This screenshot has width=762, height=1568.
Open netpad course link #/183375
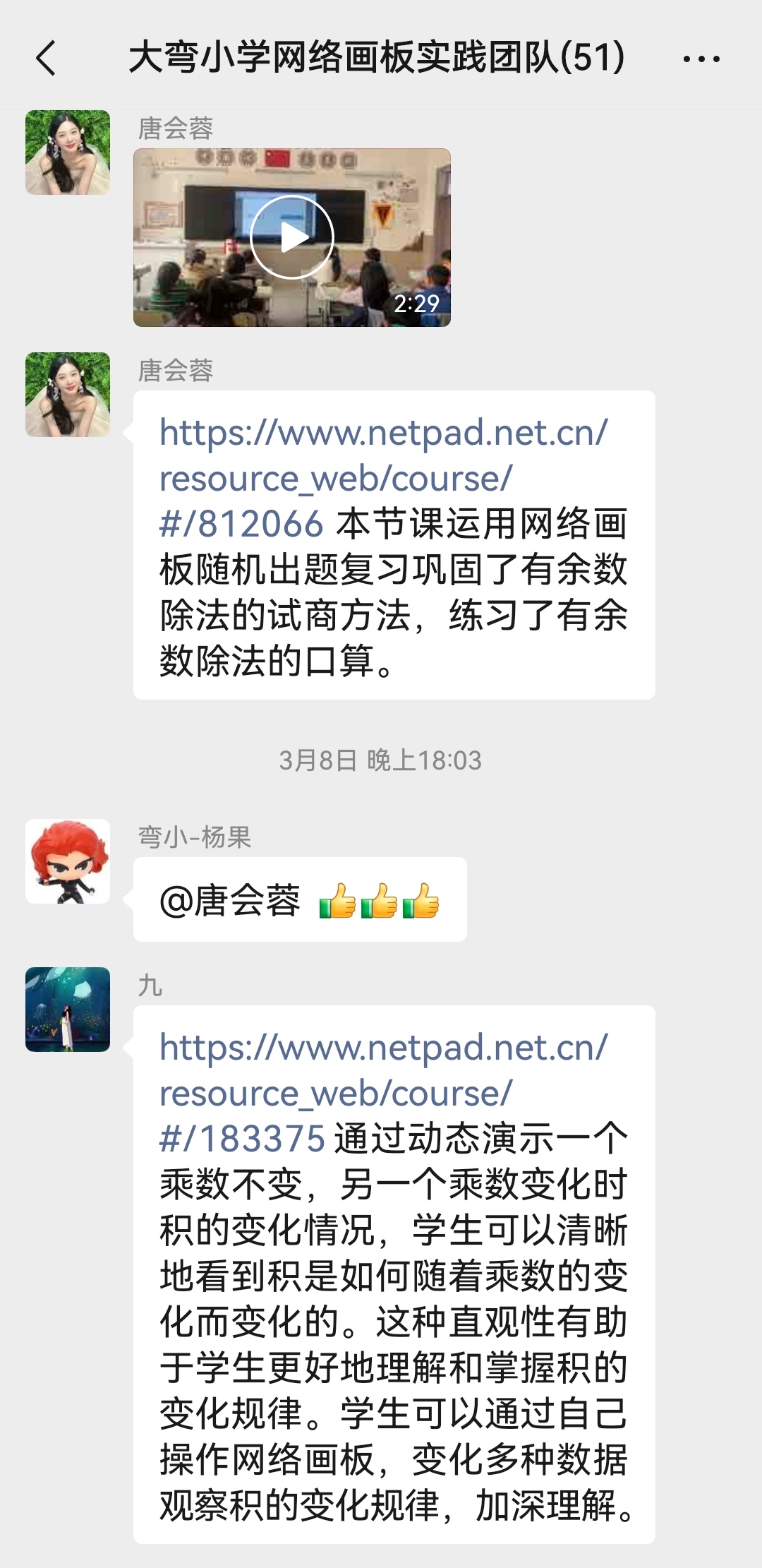click(x=382, y=1048)
